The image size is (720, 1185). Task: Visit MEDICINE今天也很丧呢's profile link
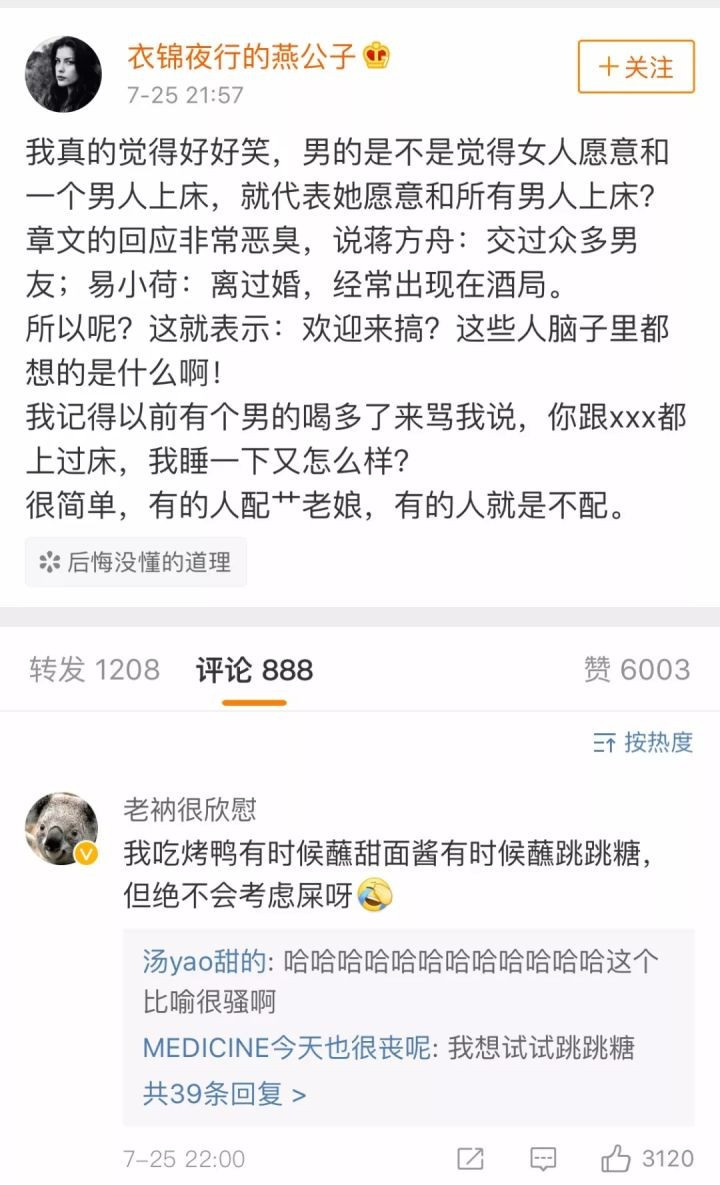tap(288, 1048)
